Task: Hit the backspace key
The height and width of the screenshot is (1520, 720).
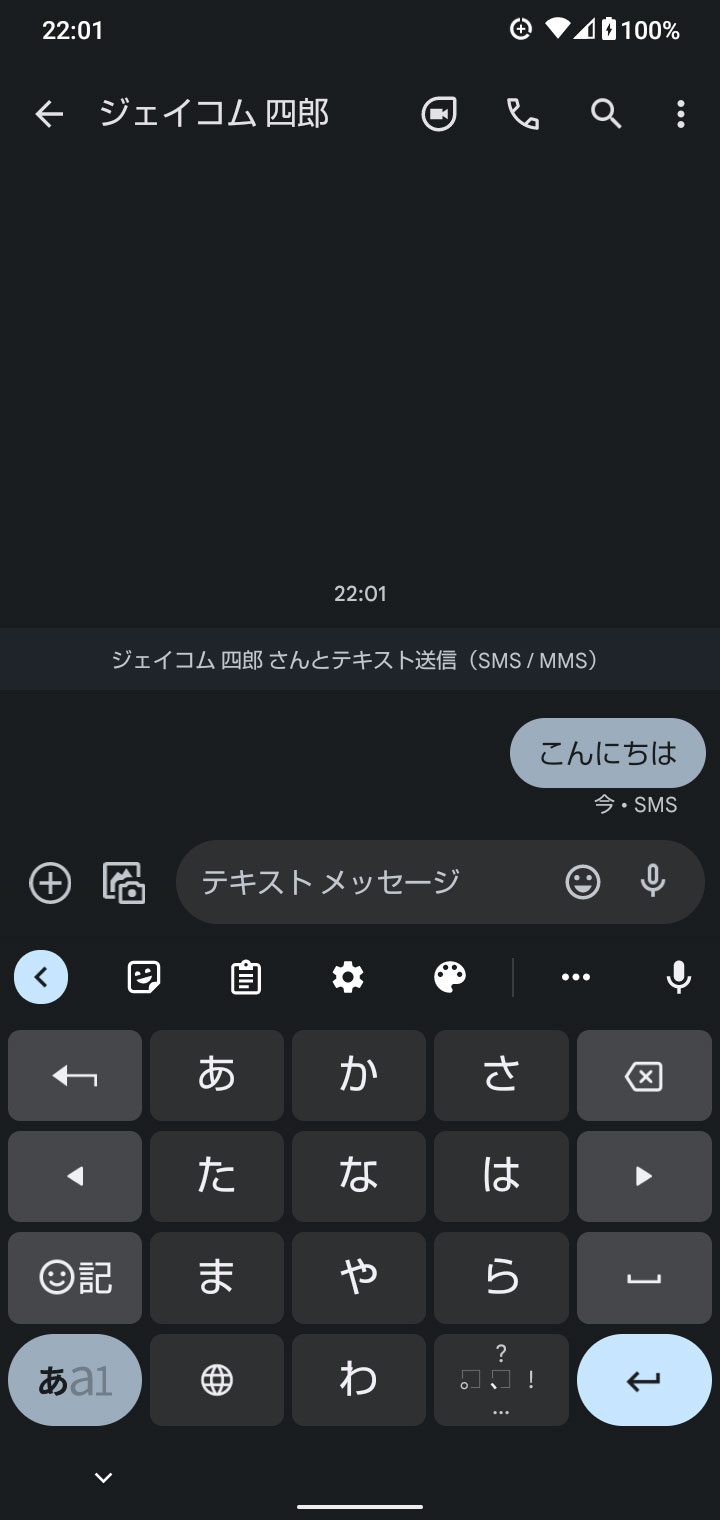Action: (644, 1076)
